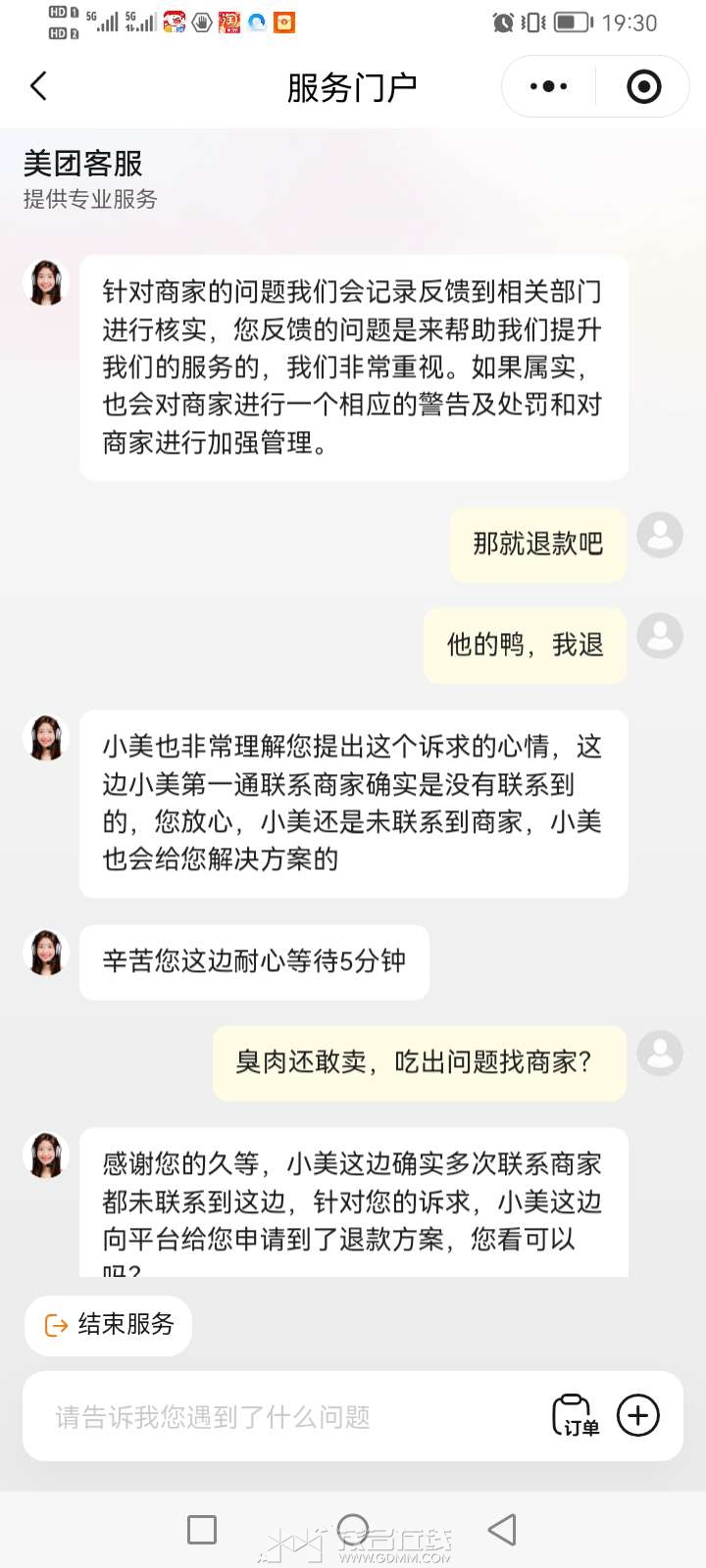
Task: Open the mini-program three-dot menu
Action: tap(548, 87)
